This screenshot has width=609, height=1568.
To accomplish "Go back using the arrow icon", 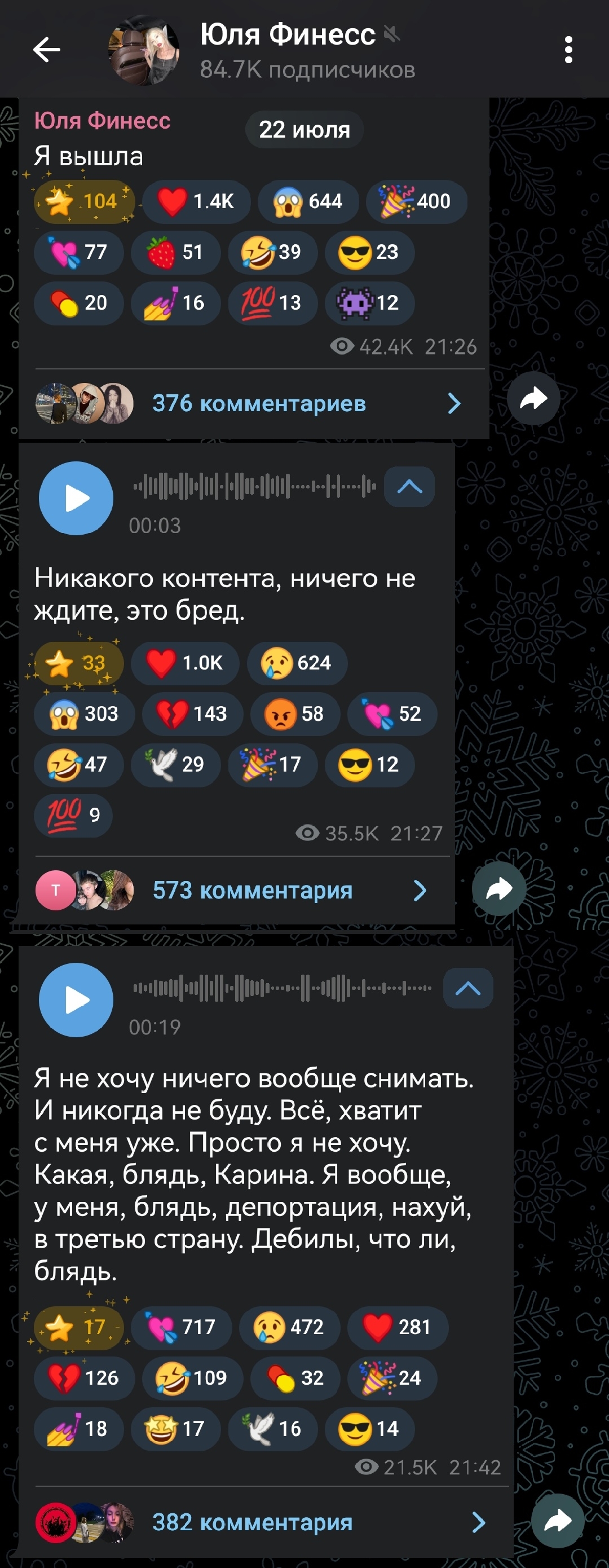I will tap(46, 49).
